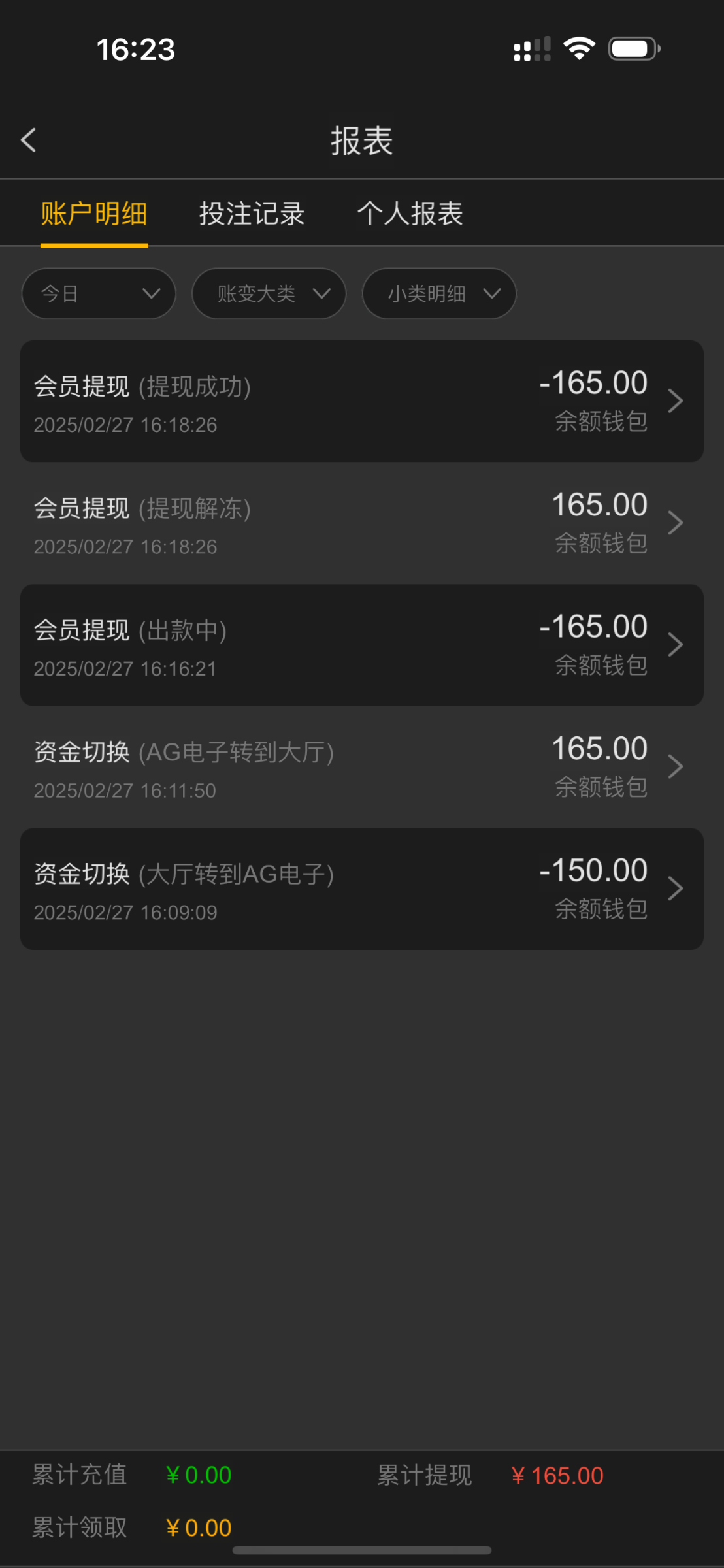View the 大厅转到AG电子 transfer details
Image resolution: width=724 pixels, height=1568 pixels.
(x=362, y=889)
